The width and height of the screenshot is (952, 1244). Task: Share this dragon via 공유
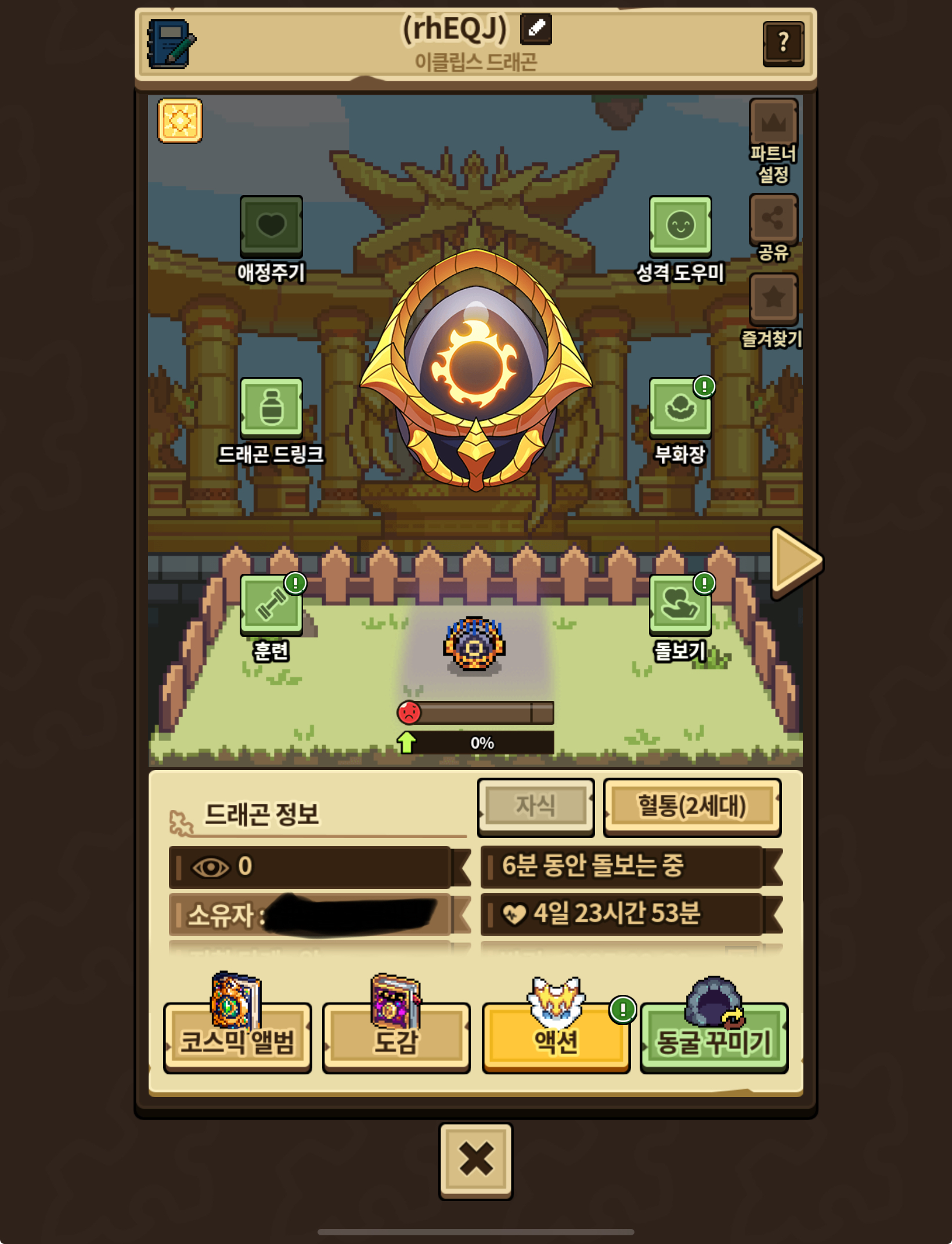pyautogui.click(x=773, y=220)
